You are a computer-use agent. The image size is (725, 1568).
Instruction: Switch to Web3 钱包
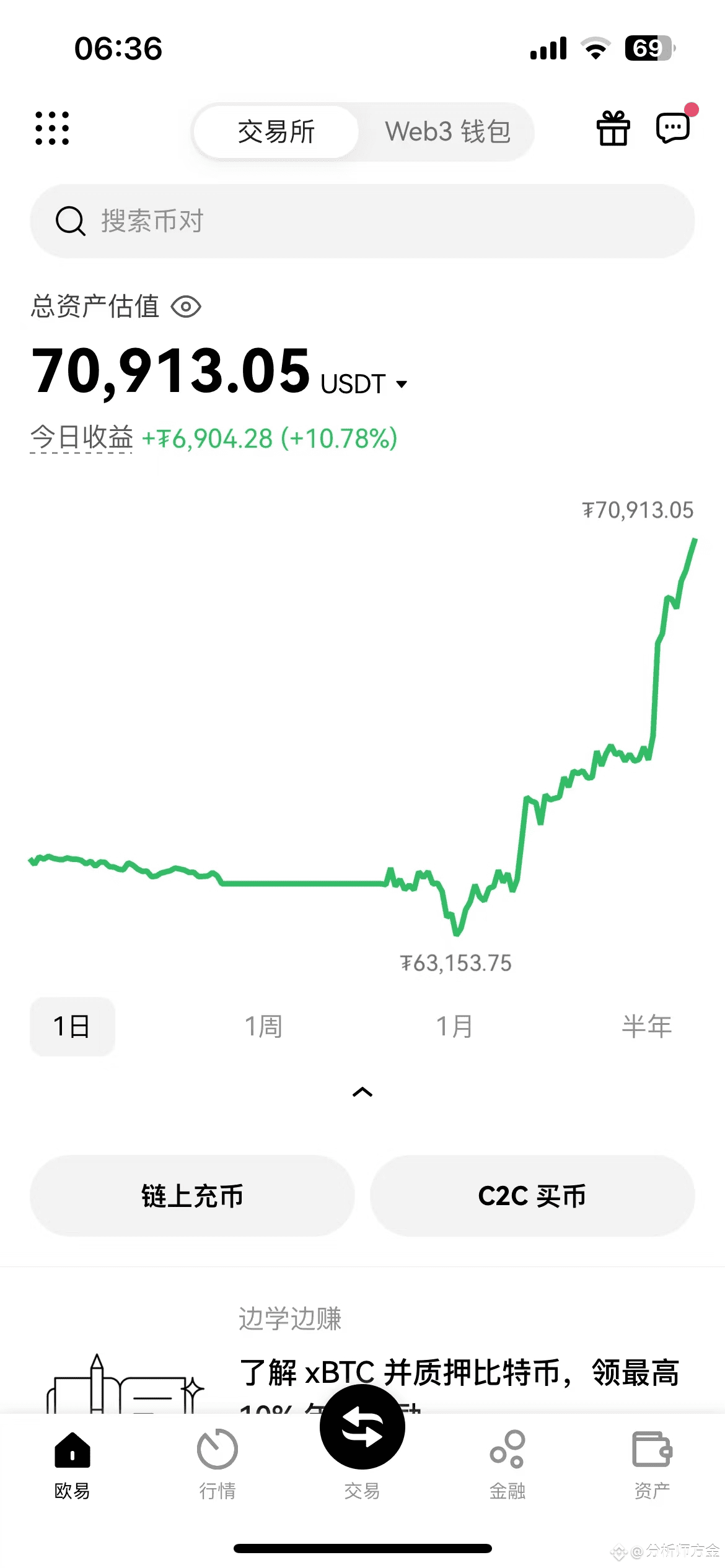click(447, 132)
